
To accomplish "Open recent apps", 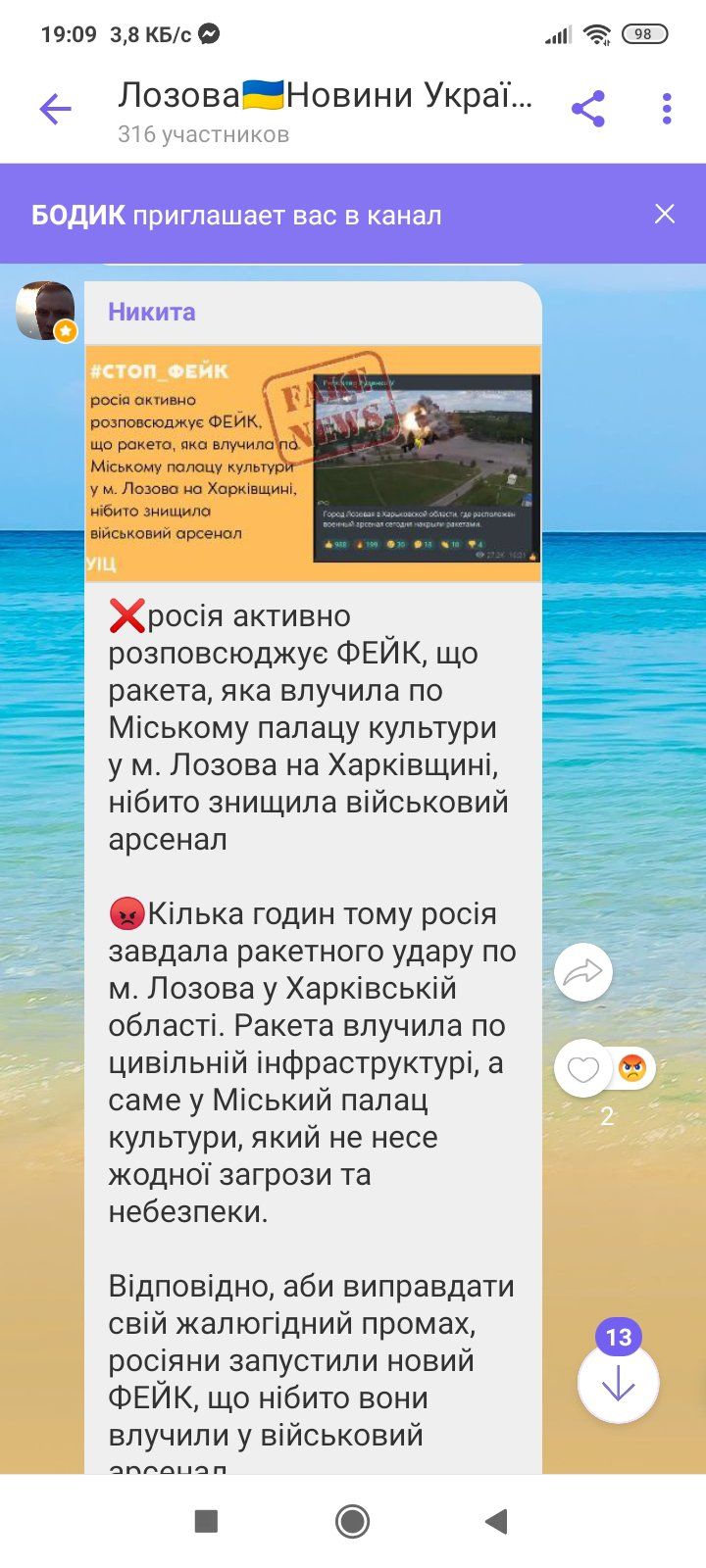I will coord(206,1521).
